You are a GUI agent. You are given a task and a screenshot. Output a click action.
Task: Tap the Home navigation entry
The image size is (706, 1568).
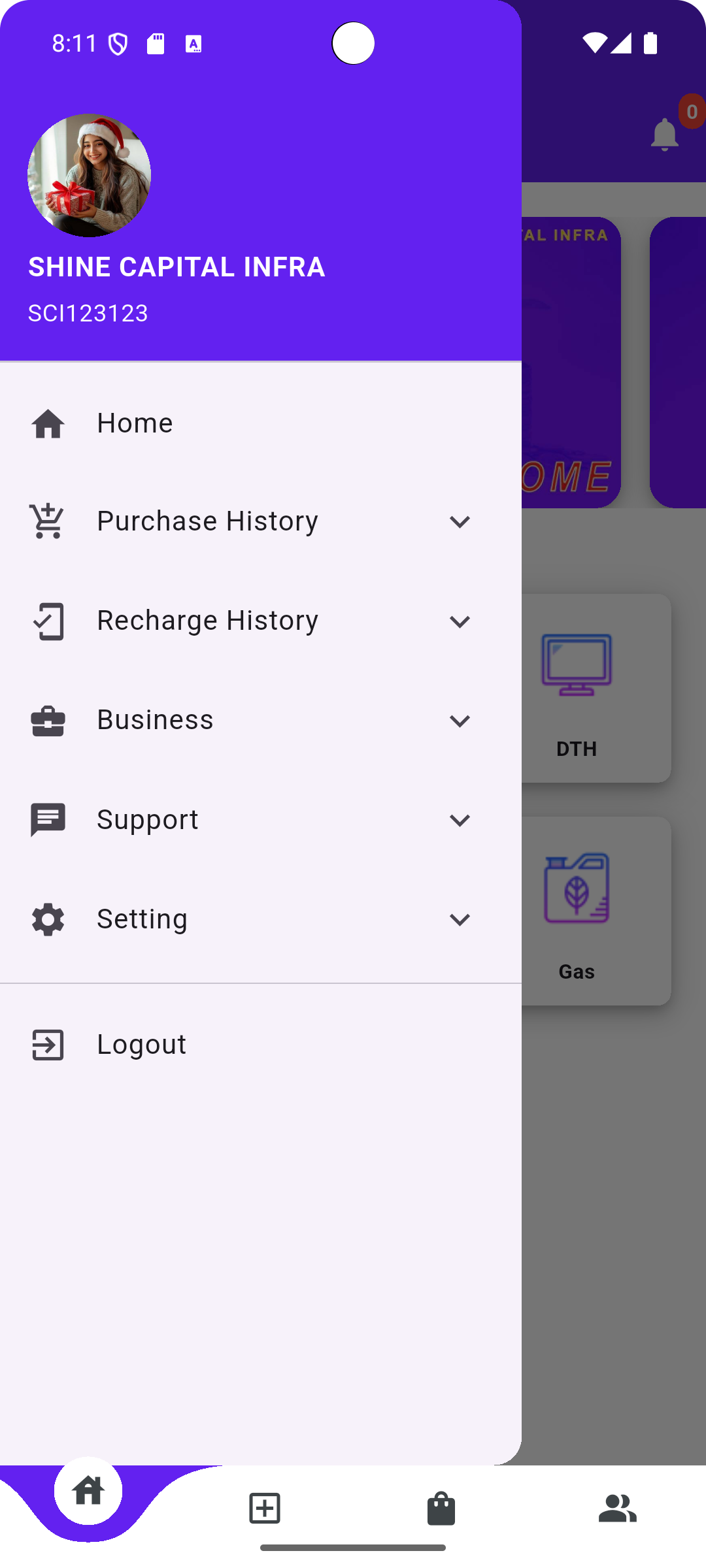(x=134, y=423)
